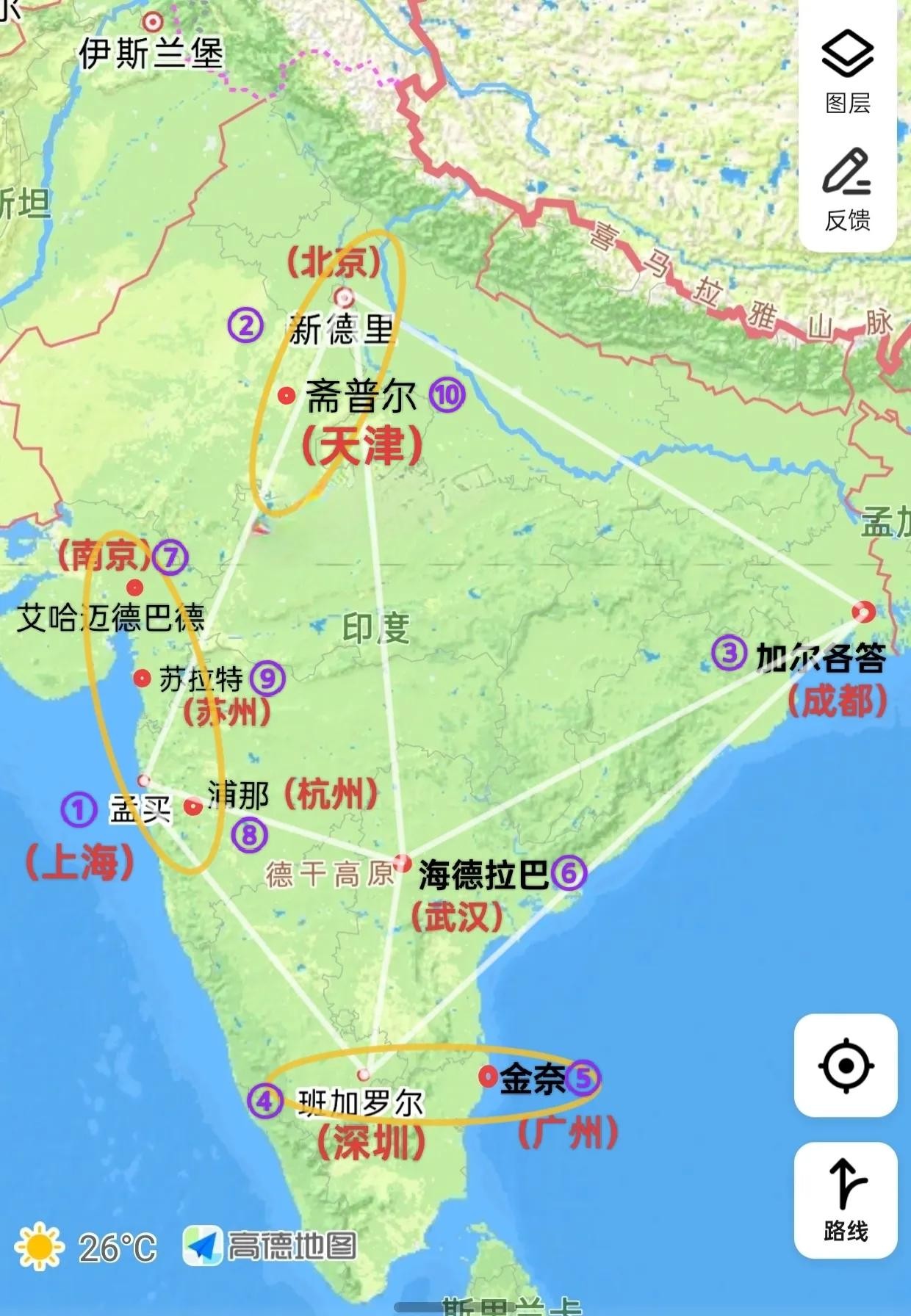Open the 反馈 feedback option
Viewport: 911px width, 1316px height.
[x=847, y=189]
